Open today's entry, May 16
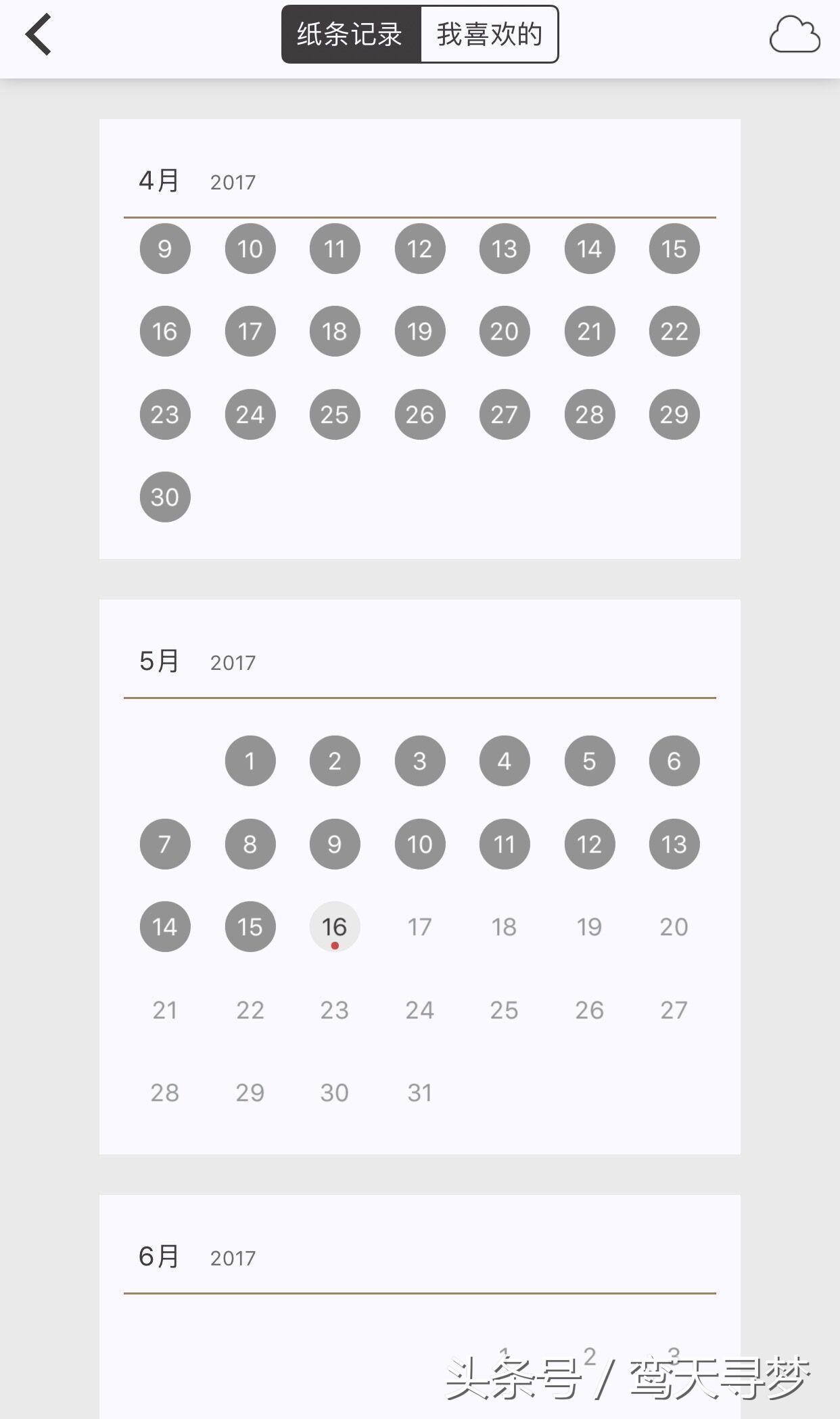Image resolution: width=840 pixels, height=1419 pixels. click(x=335, y=927)
